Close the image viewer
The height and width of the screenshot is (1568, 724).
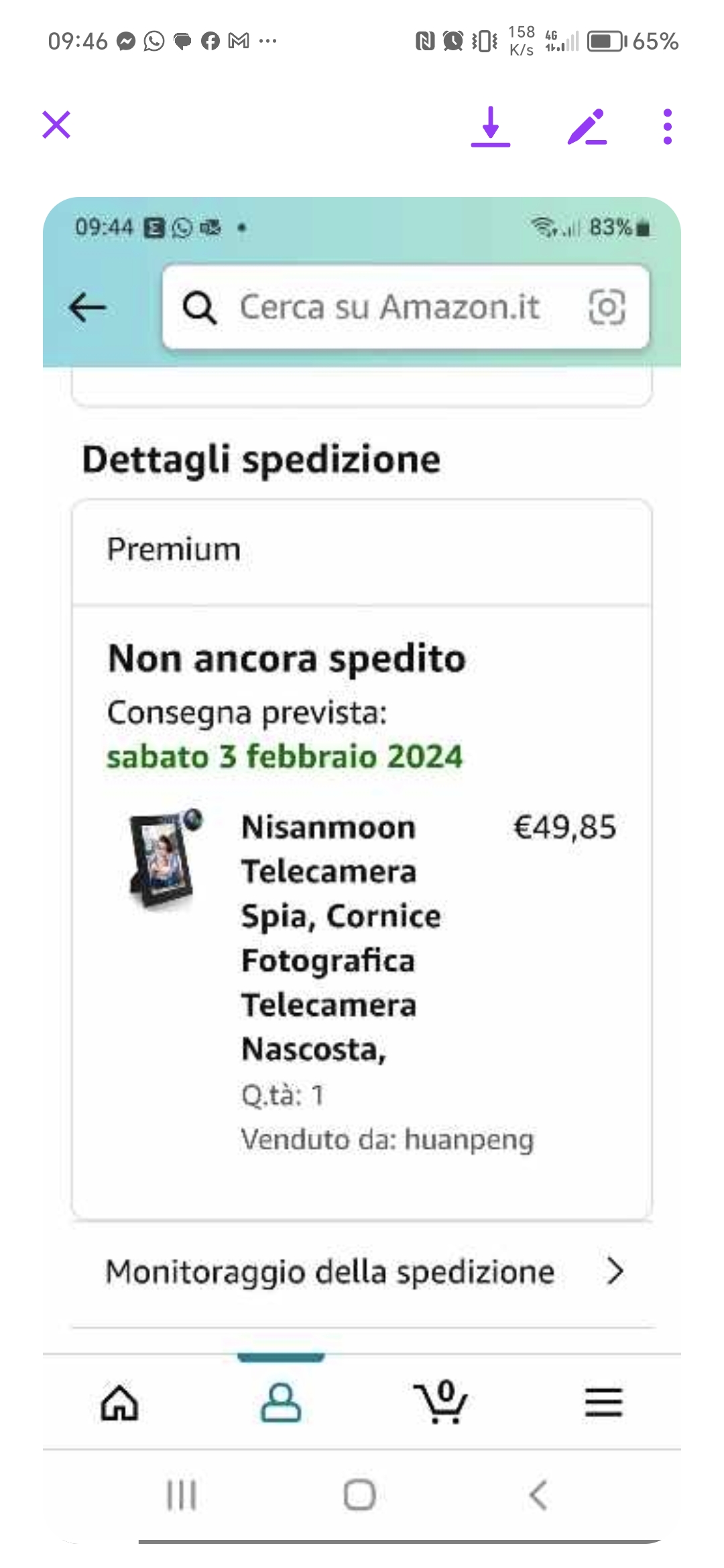[x=56, y=125]
